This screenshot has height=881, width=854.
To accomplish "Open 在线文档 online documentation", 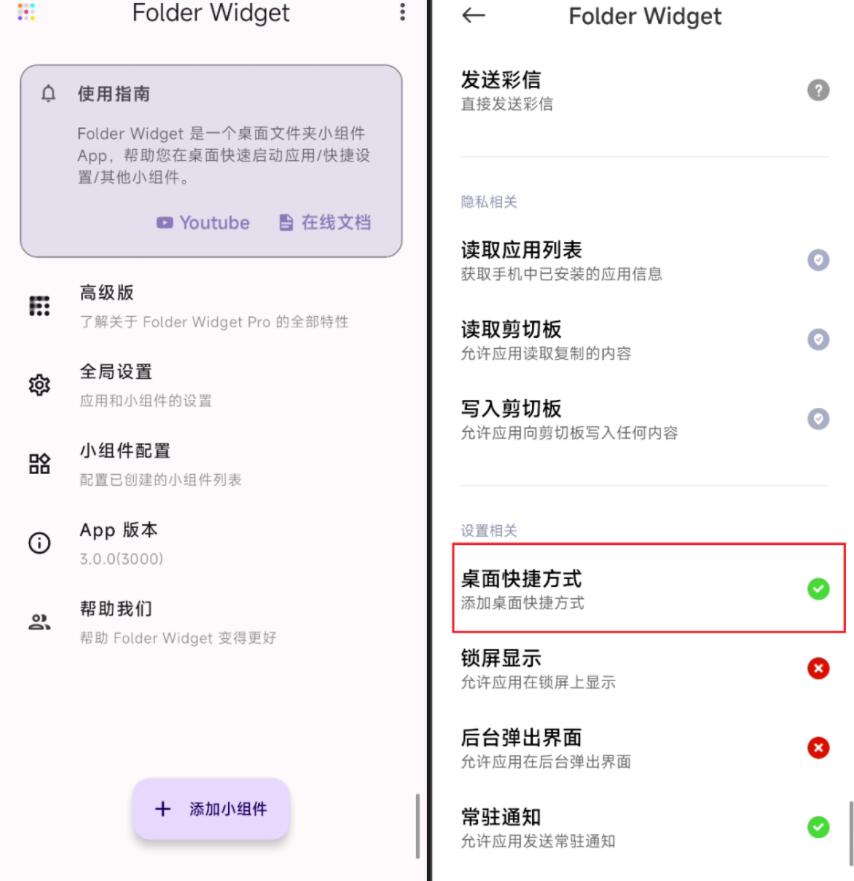I will pyautogui.click(x=325, y=223).
